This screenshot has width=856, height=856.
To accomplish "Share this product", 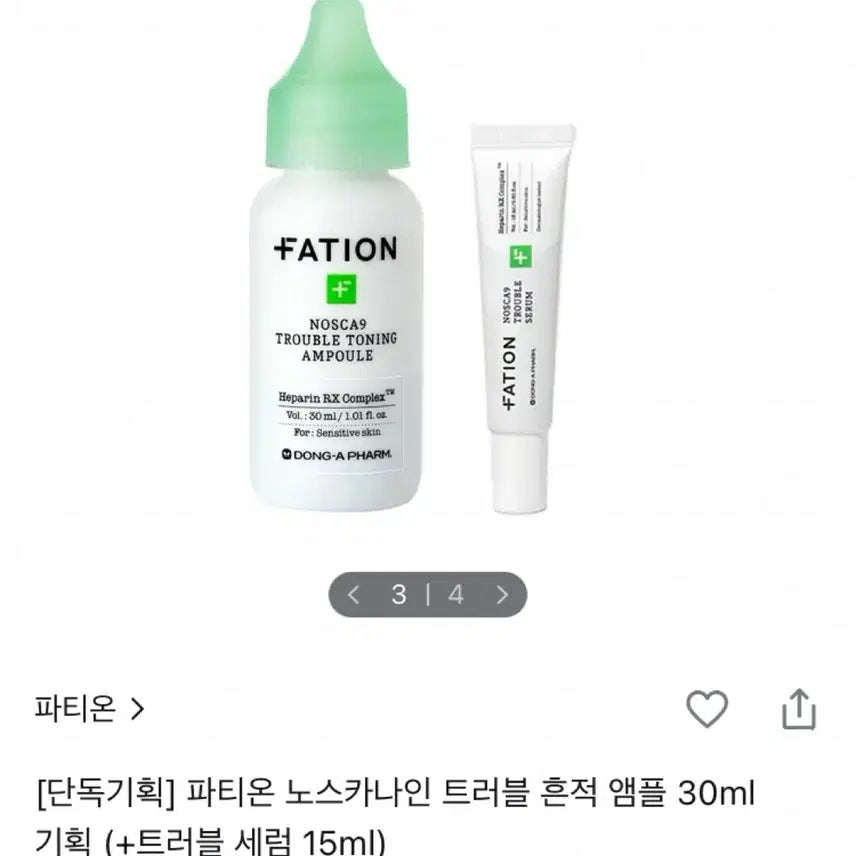I will point(799,709).
